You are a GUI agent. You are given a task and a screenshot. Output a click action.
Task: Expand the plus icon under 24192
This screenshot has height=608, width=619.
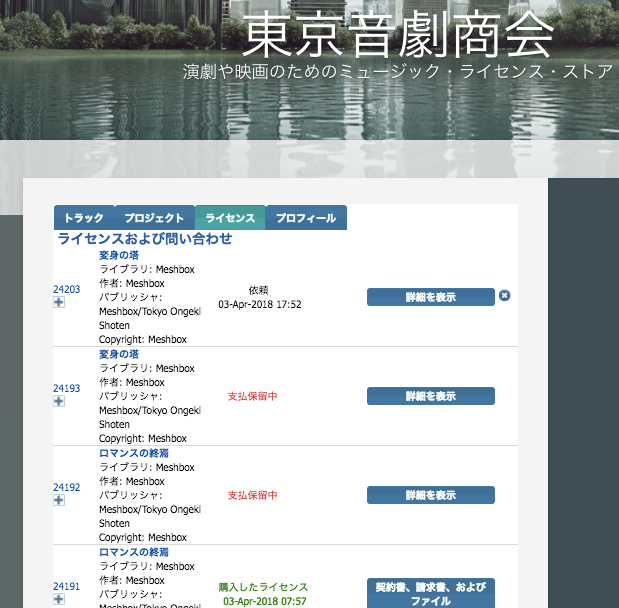coord(59,500)
